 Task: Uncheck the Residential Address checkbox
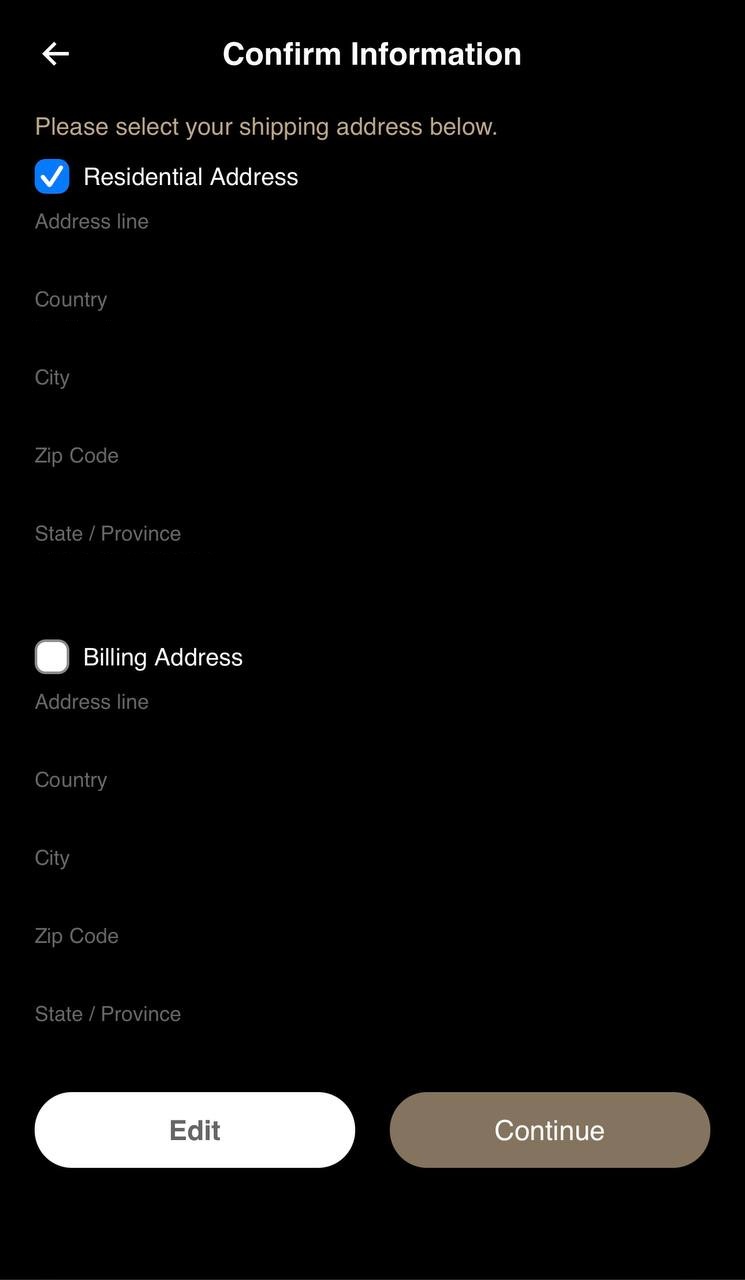[x=52, y=177]
